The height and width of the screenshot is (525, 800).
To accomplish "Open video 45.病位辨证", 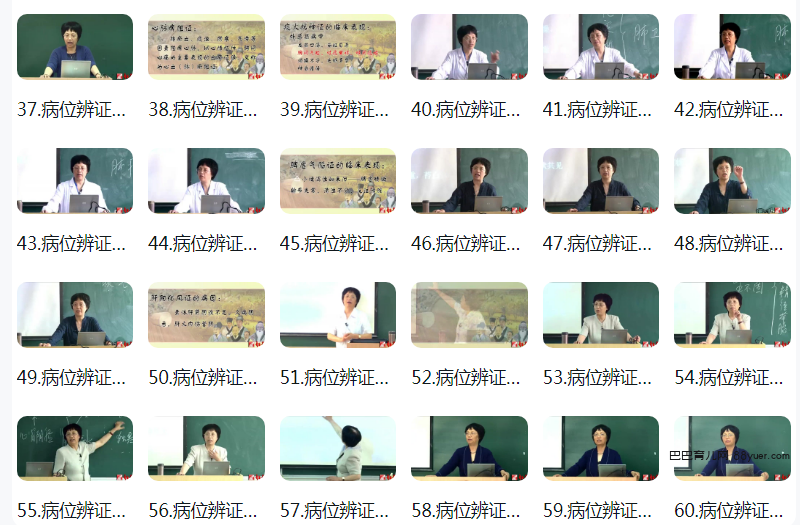I will [x=338, y=181].
